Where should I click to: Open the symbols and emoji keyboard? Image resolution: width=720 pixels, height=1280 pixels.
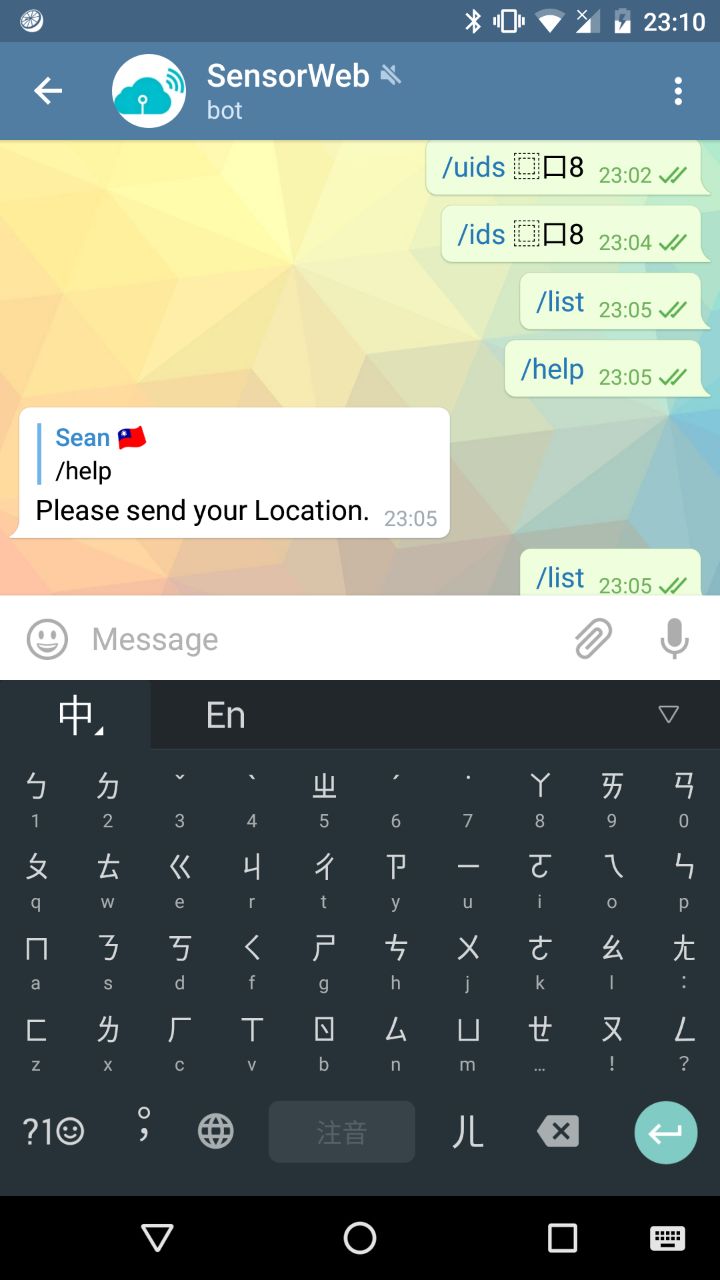(x=53, y=1131)
